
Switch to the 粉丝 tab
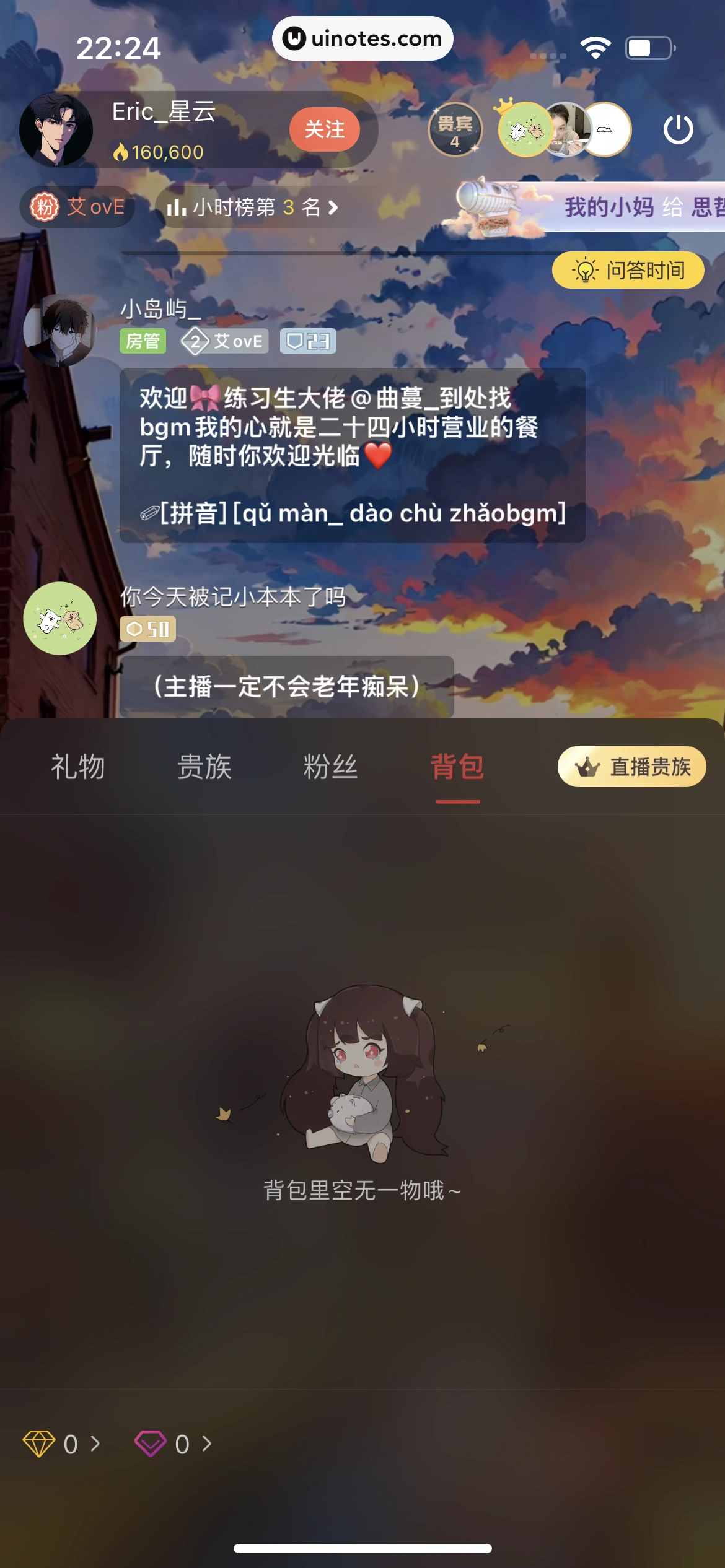pos(330,767)
